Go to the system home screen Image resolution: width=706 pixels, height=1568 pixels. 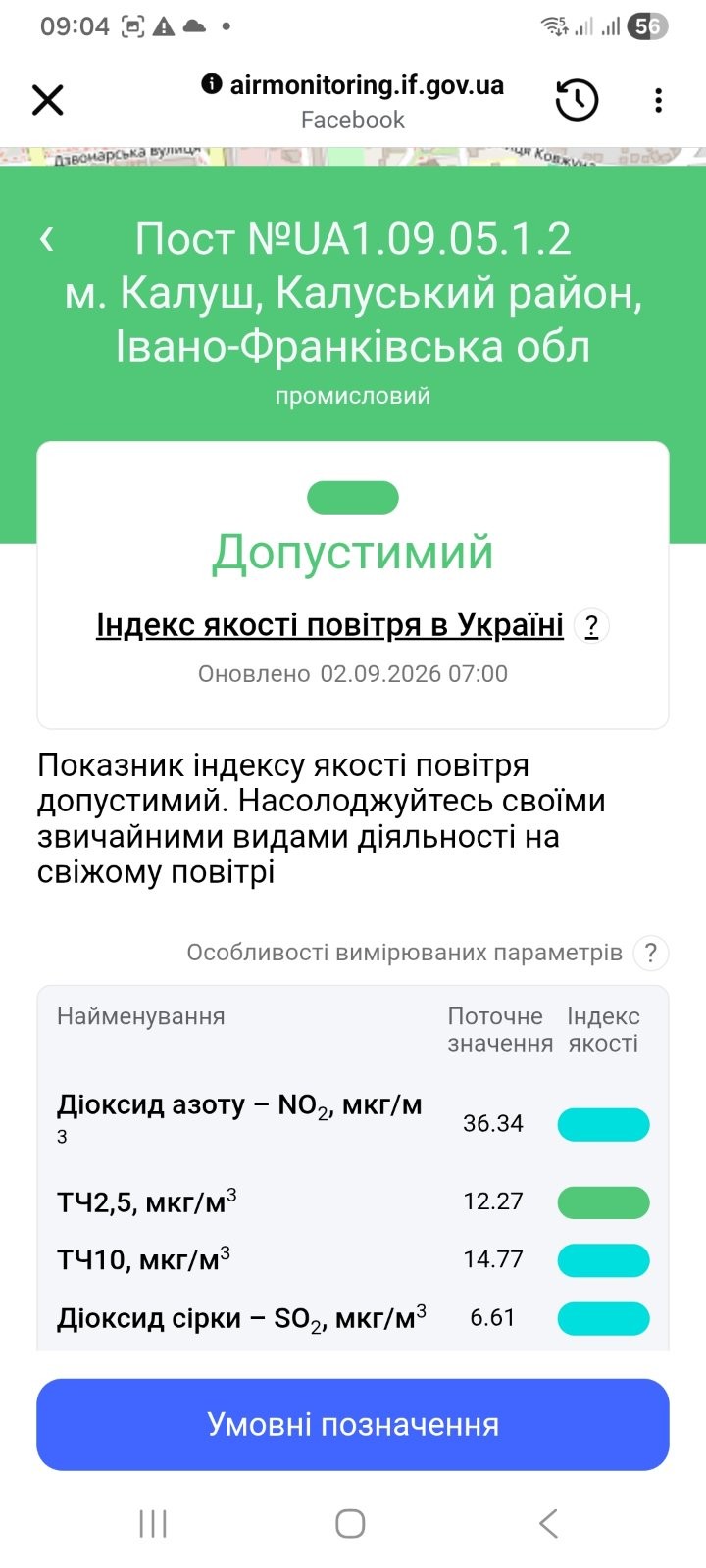click(x=351, y=1523)
